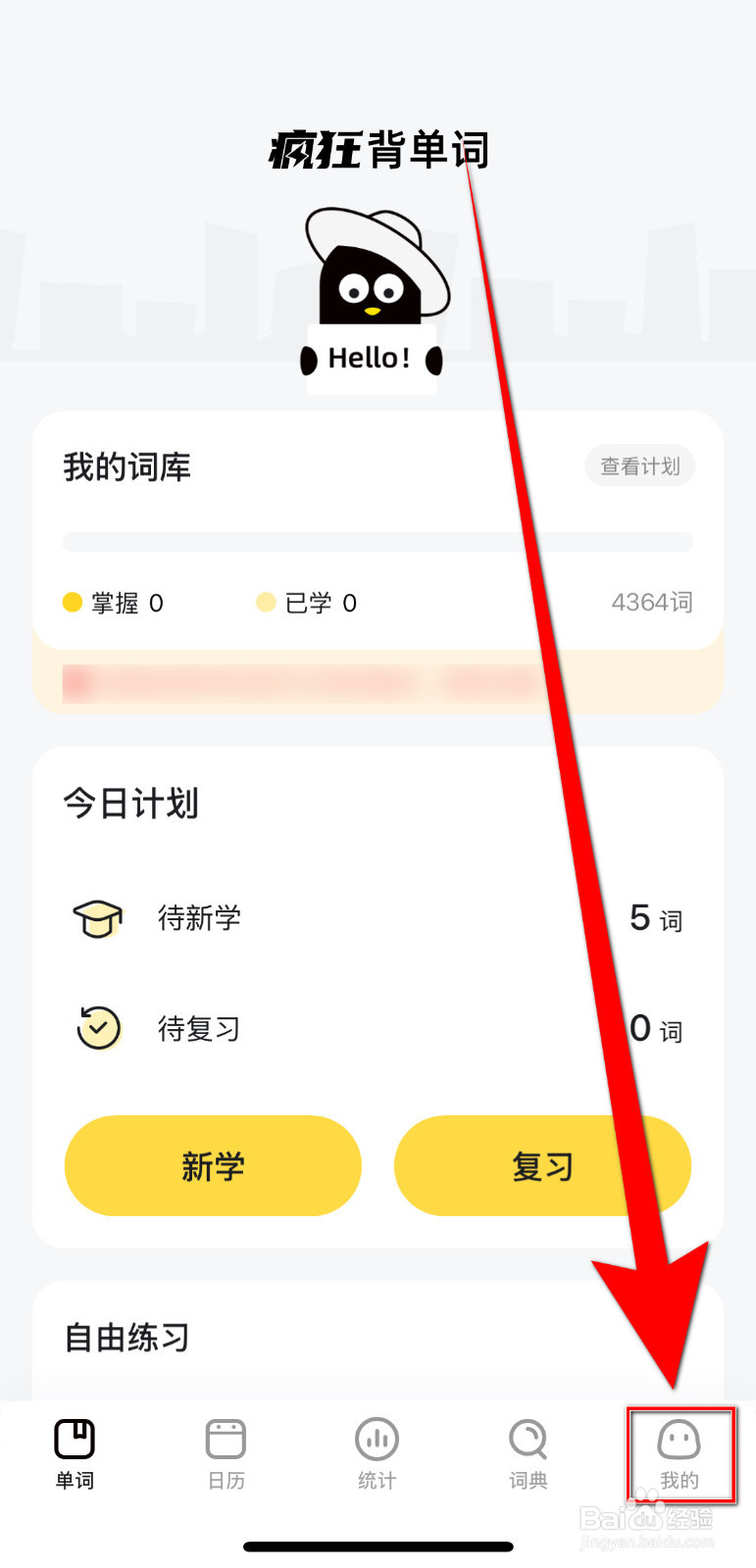Open the 今日计划 daily plan card

(131, 804)
